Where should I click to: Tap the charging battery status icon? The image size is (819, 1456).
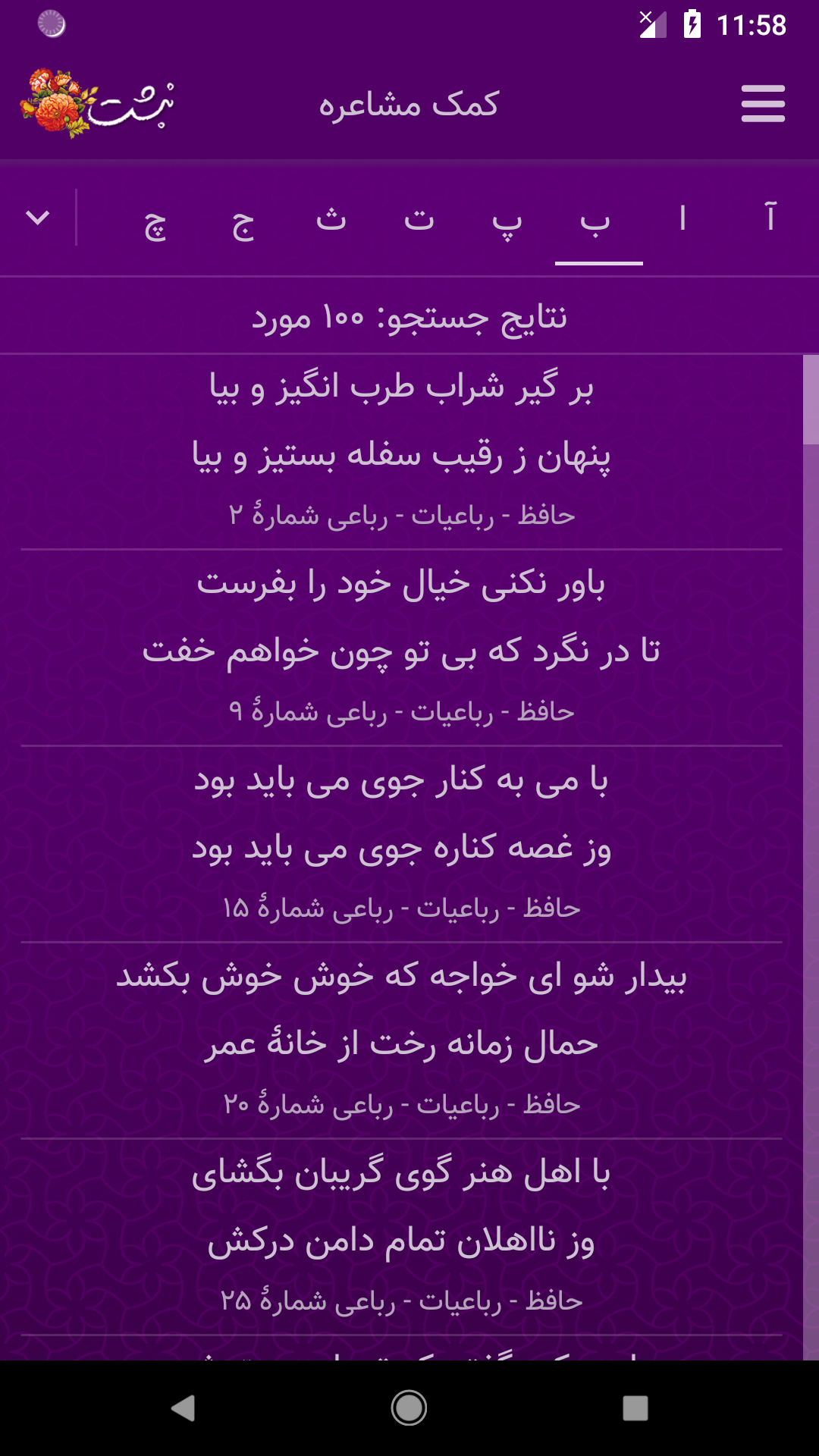pyautogui.click(x=691, y=23)
